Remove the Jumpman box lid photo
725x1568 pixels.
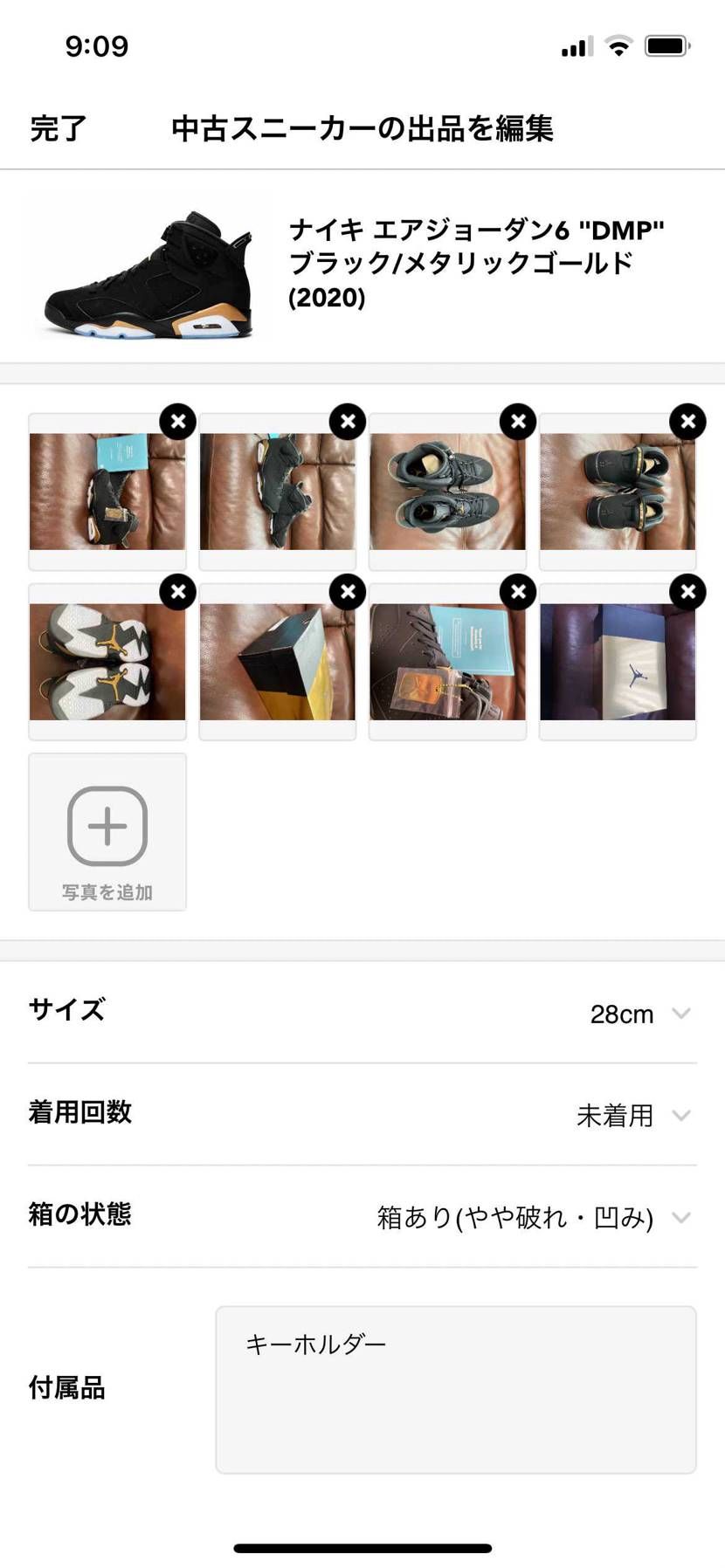[687, 592]
